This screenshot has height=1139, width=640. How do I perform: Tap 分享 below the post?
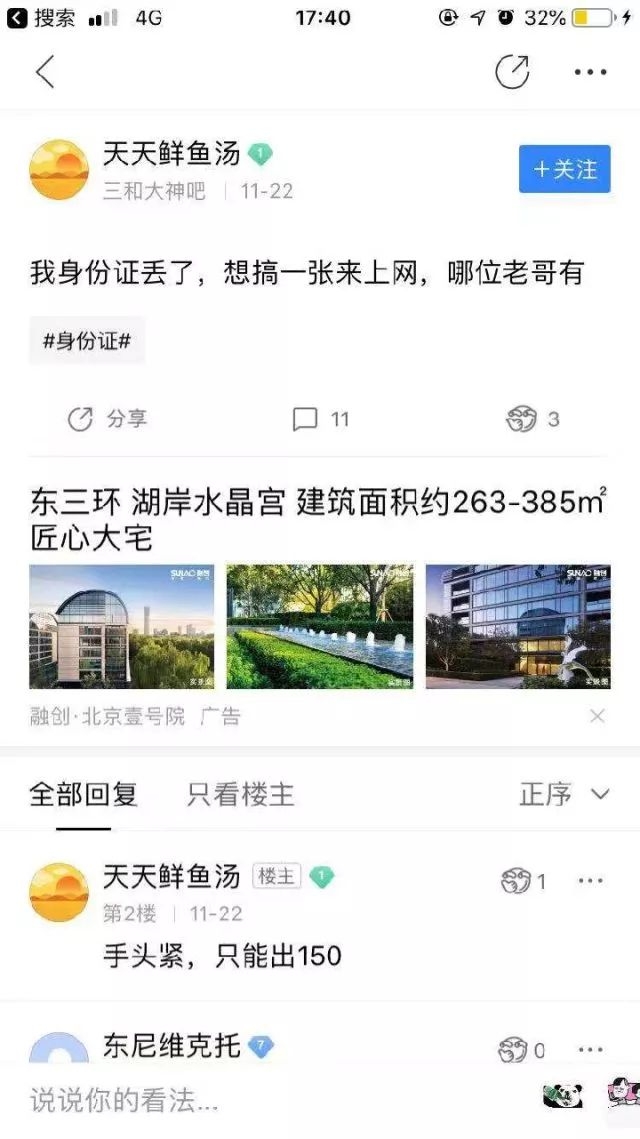pos(107,419)
